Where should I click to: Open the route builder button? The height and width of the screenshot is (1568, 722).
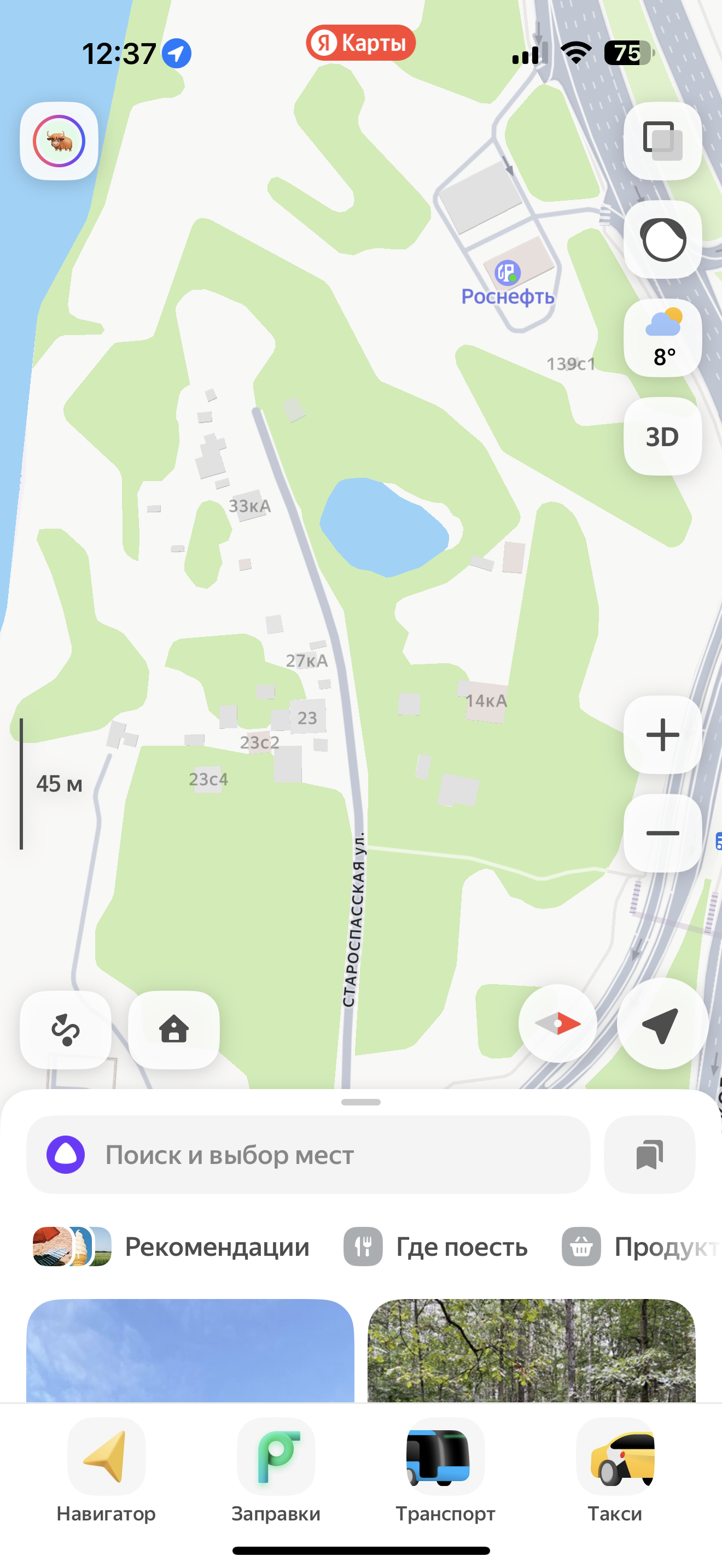pos(66,1030)
